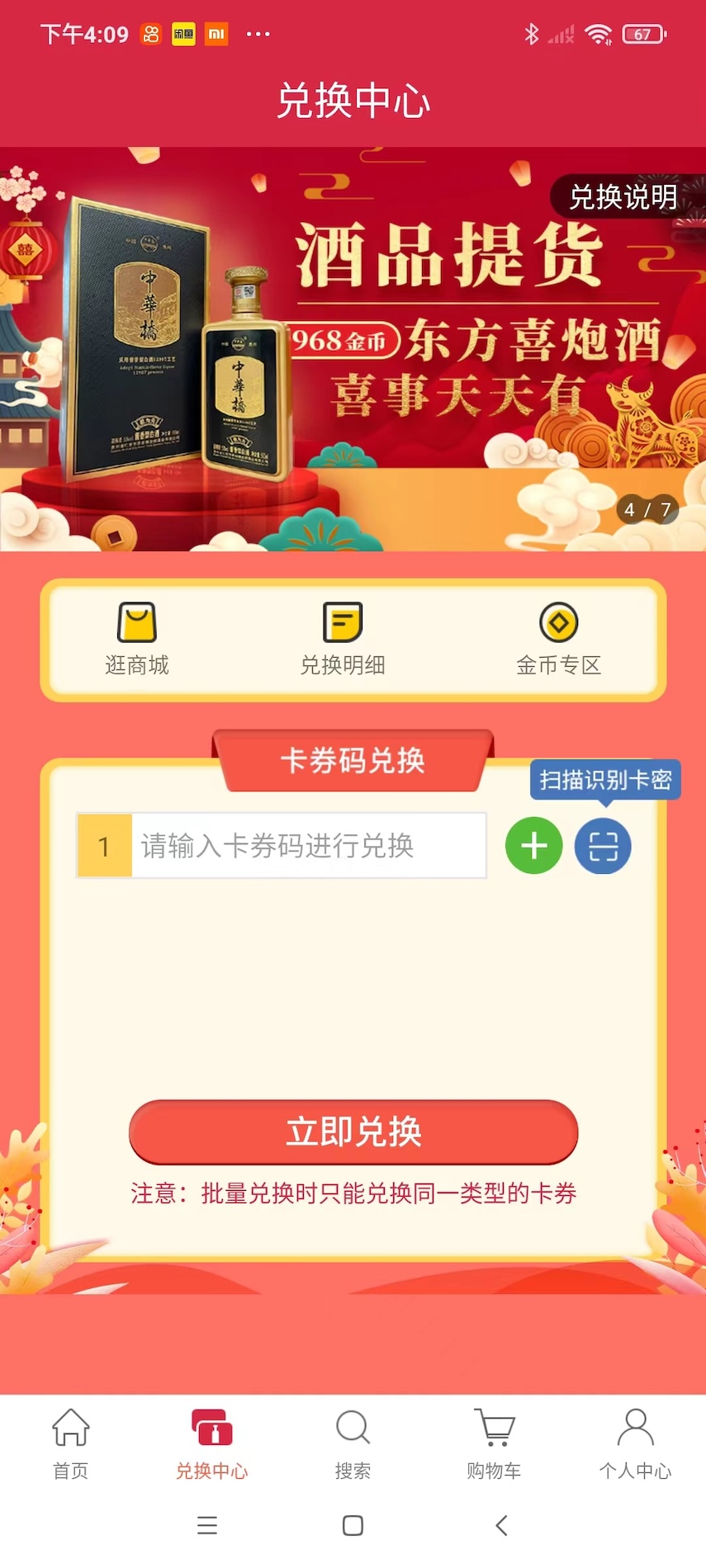
Task: Open the 金币专区 gold coin zone
Action: [559, 635]
